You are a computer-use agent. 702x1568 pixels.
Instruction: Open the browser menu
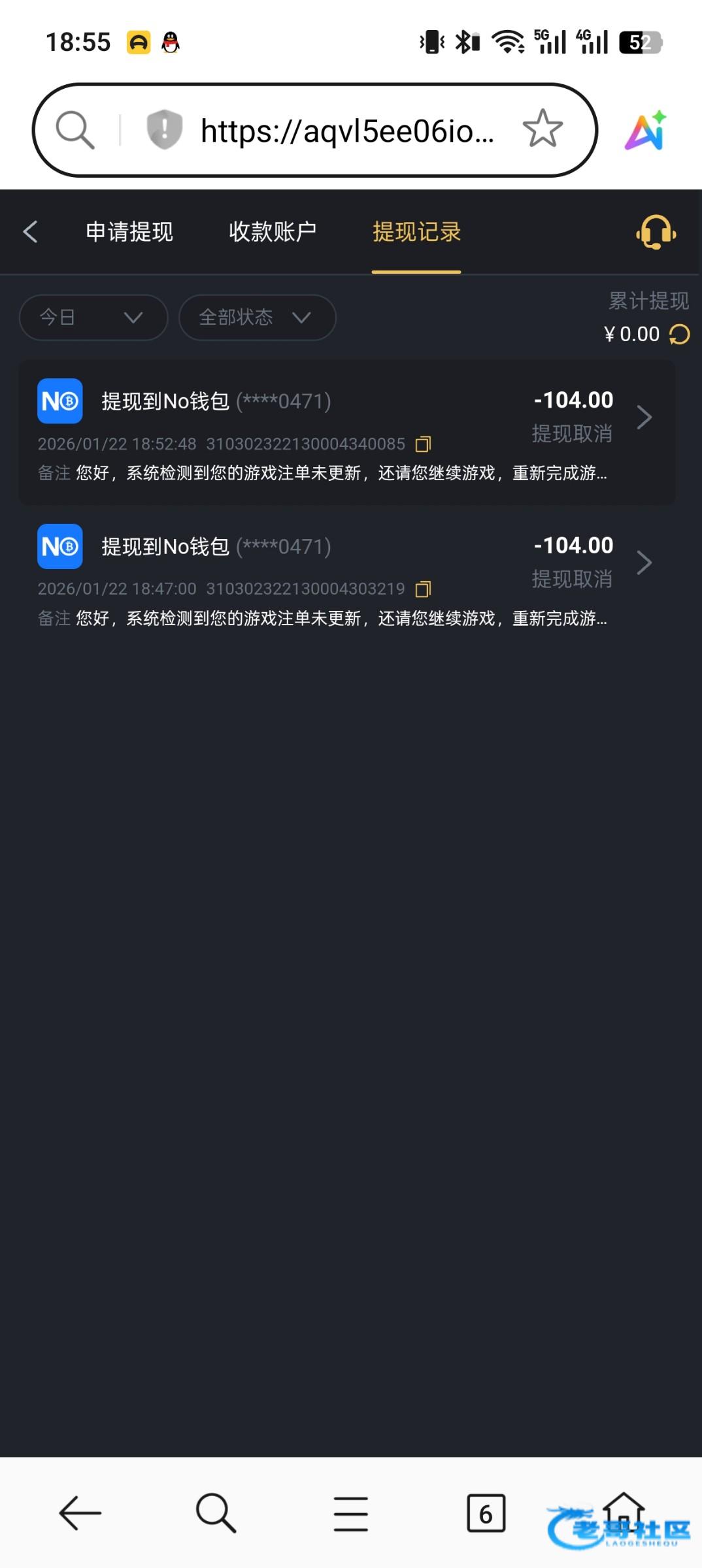(351, 1513)
